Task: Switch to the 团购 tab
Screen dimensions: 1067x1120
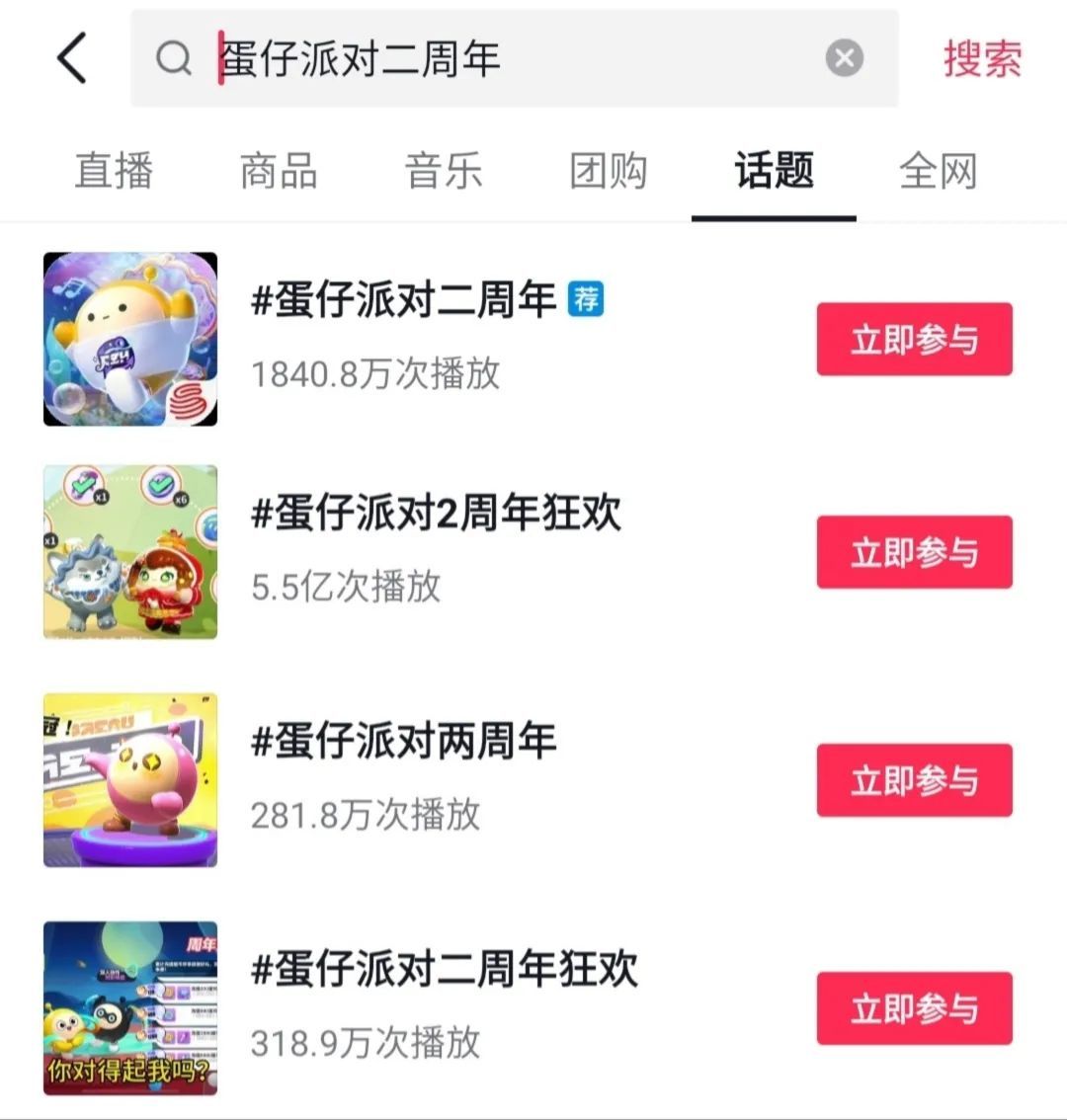Action: click(607, 171)
